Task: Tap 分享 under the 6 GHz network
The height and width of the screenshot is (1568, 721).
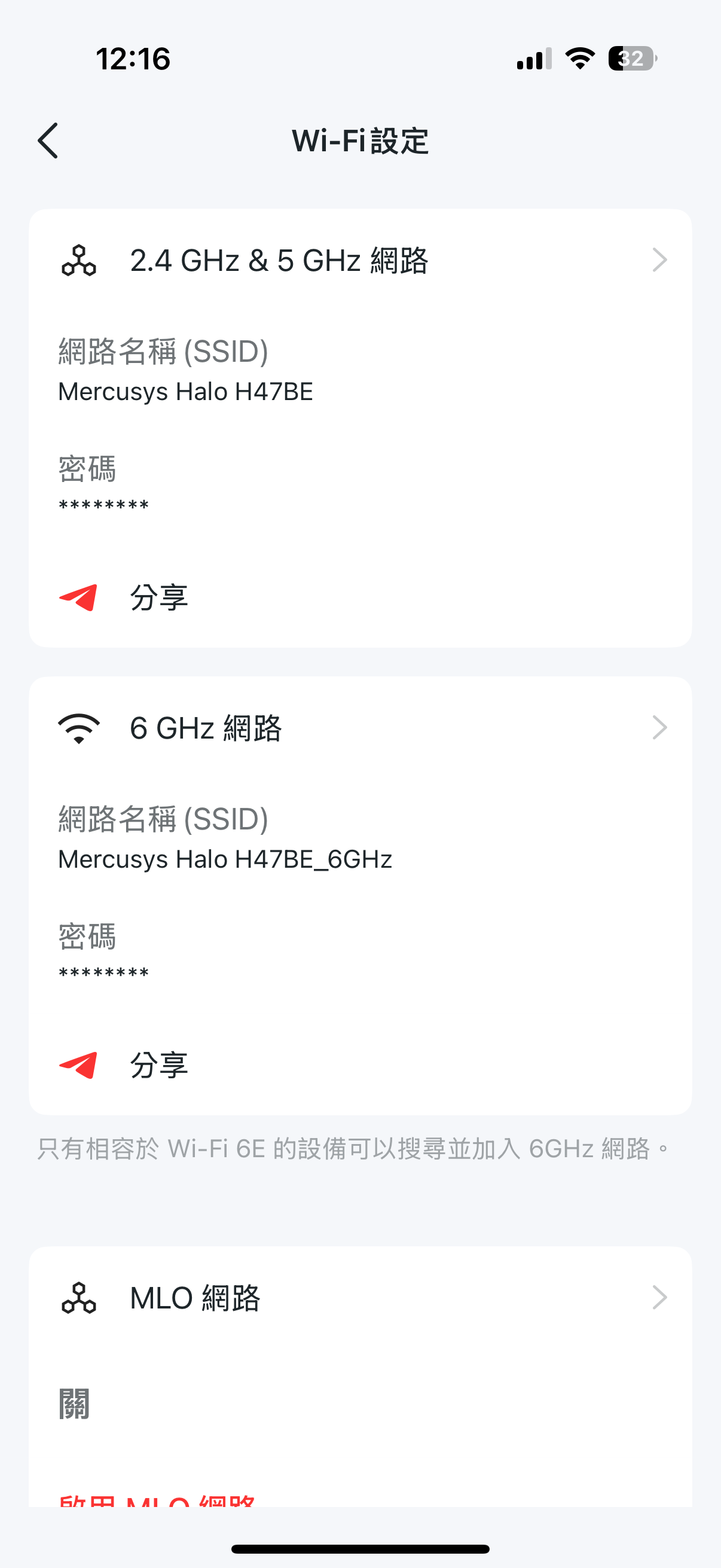Action: tap(160, 1064)
